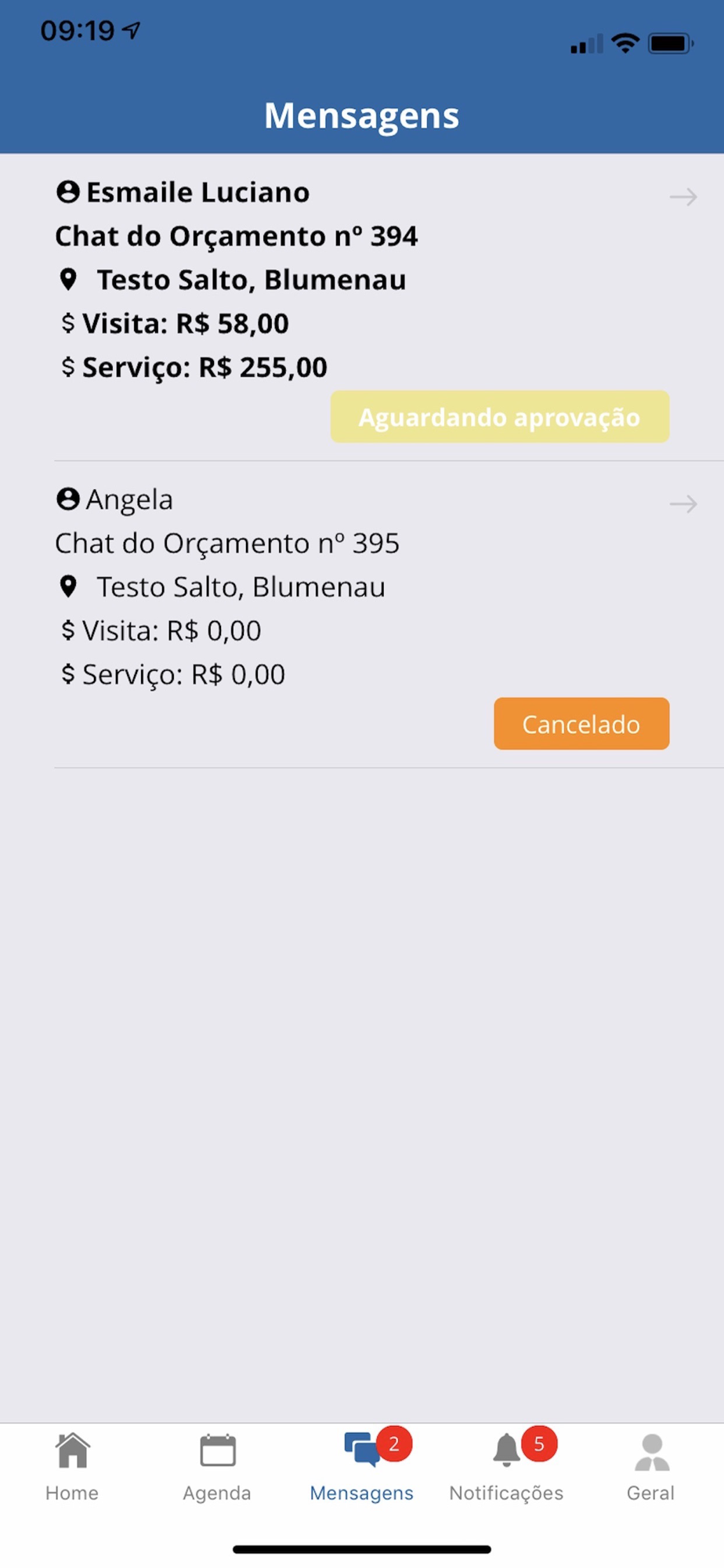Viewport: 724px width, 1568px height.
Task: Open the Notificações tab
Action: (x=506, y=1466)
